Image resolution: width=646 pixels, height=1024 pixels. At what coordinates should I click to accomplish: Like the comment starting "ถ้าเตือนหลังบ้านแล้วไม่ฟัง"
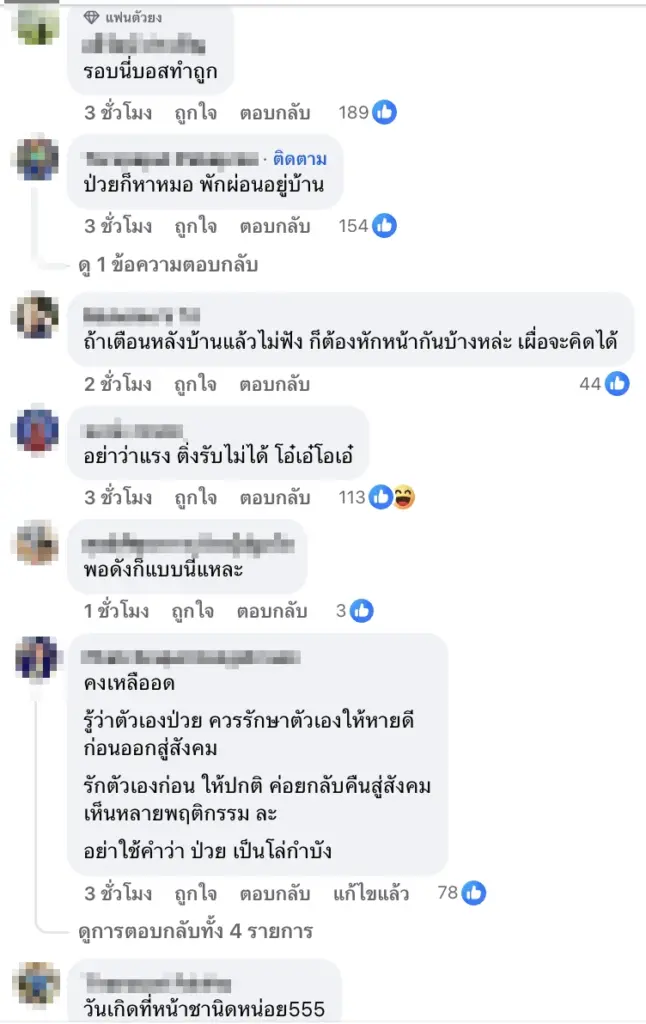coord(195,384)
